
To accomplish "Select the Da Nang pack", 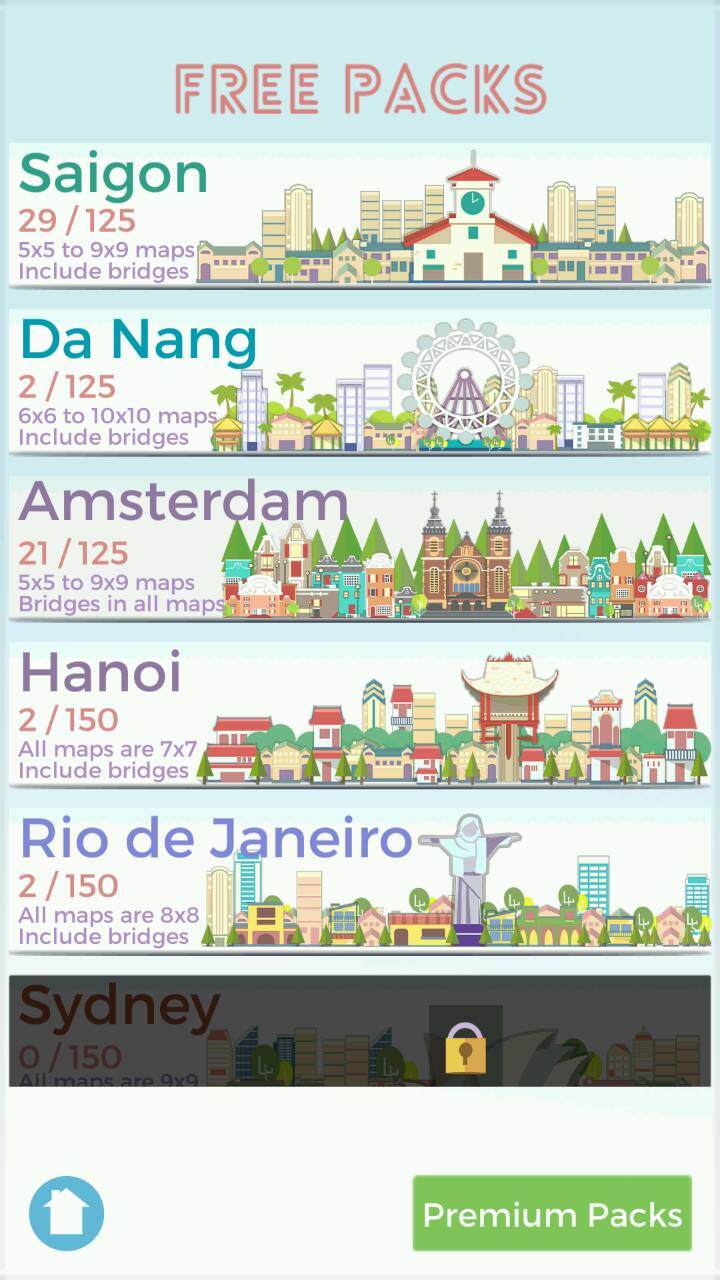I will pos(360,382).
